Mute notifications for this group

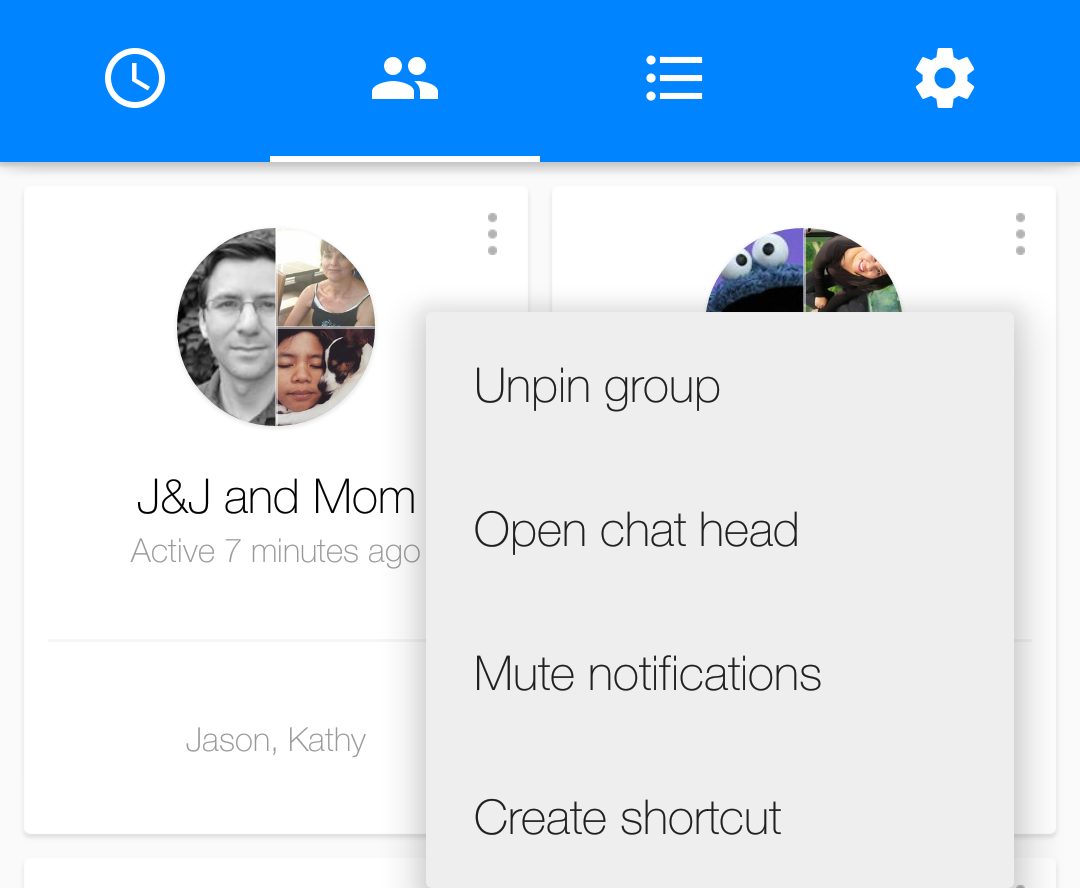click(x=647, y=674)
